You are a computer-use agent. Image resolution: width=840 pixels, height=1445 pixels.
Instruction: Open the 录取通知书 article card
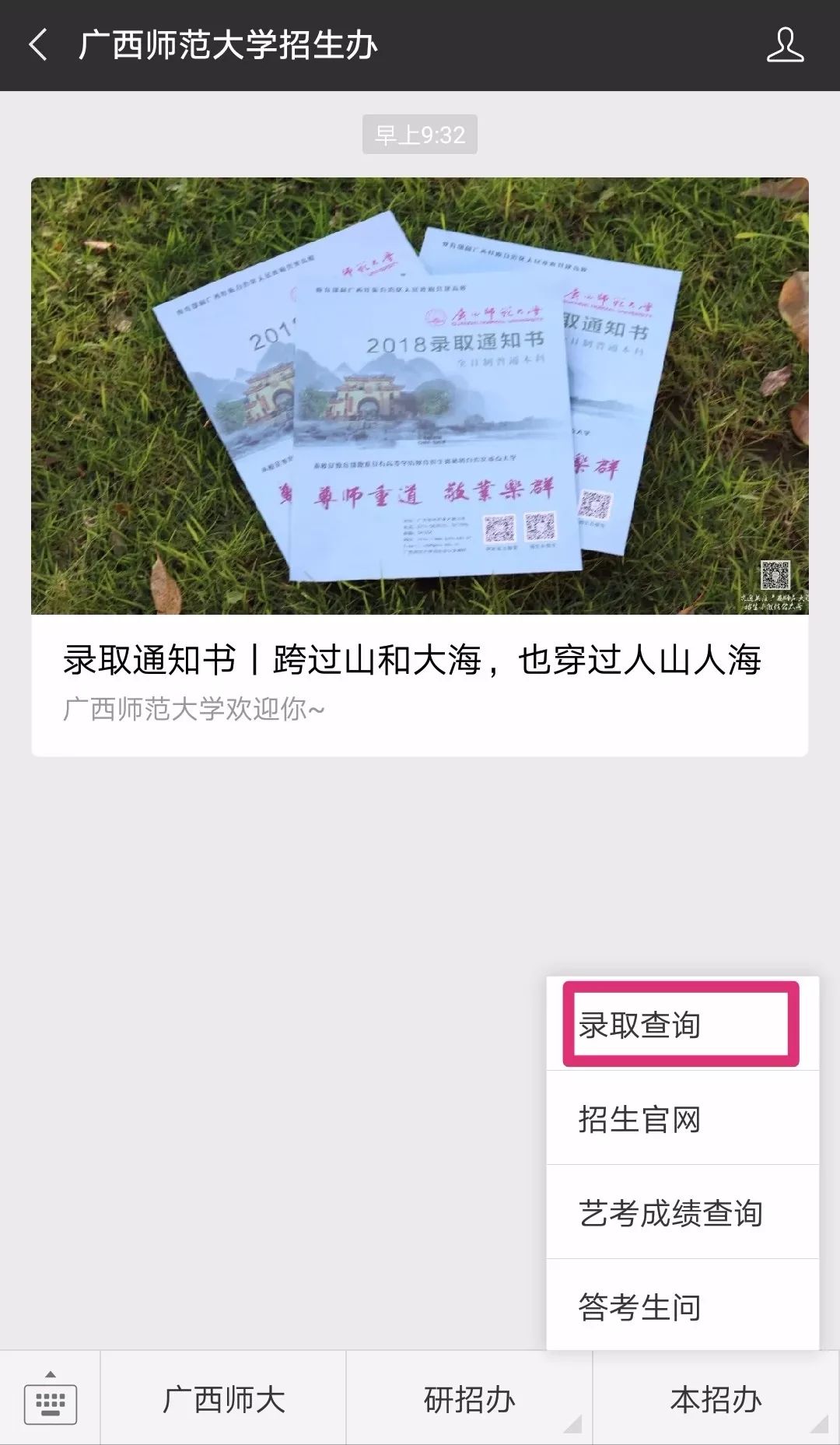419,467
